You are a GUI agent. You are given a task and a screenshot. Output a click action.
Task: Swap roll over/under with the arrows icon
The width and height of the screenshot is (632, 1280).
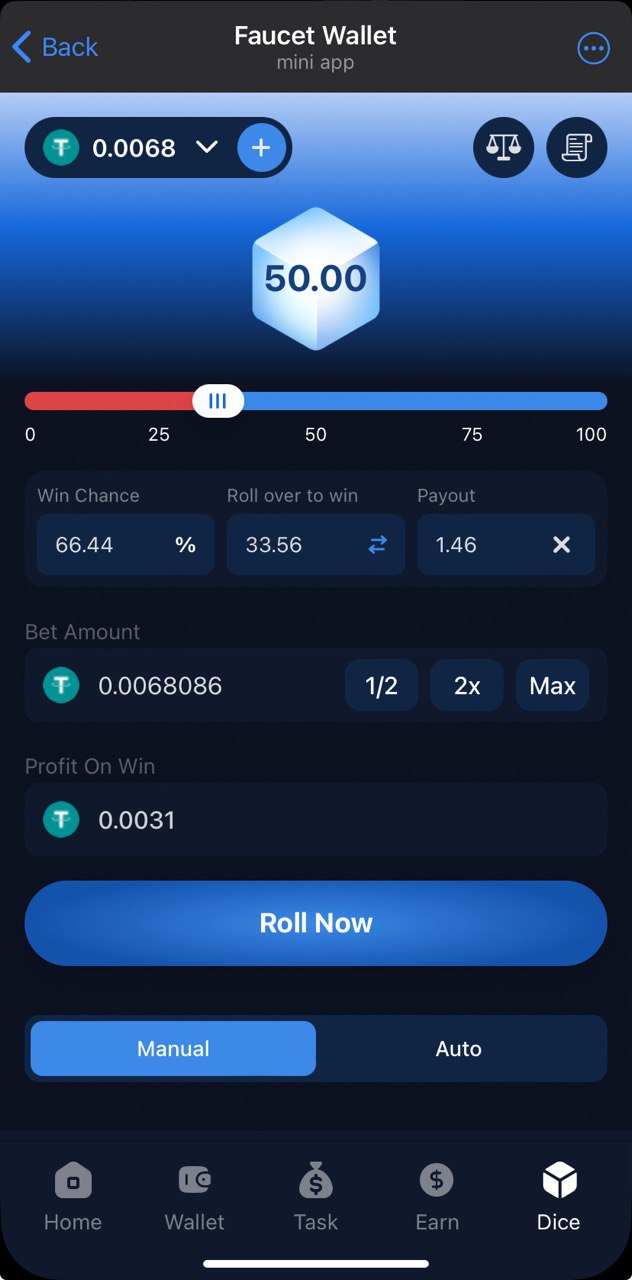click(x=377, y=545)
